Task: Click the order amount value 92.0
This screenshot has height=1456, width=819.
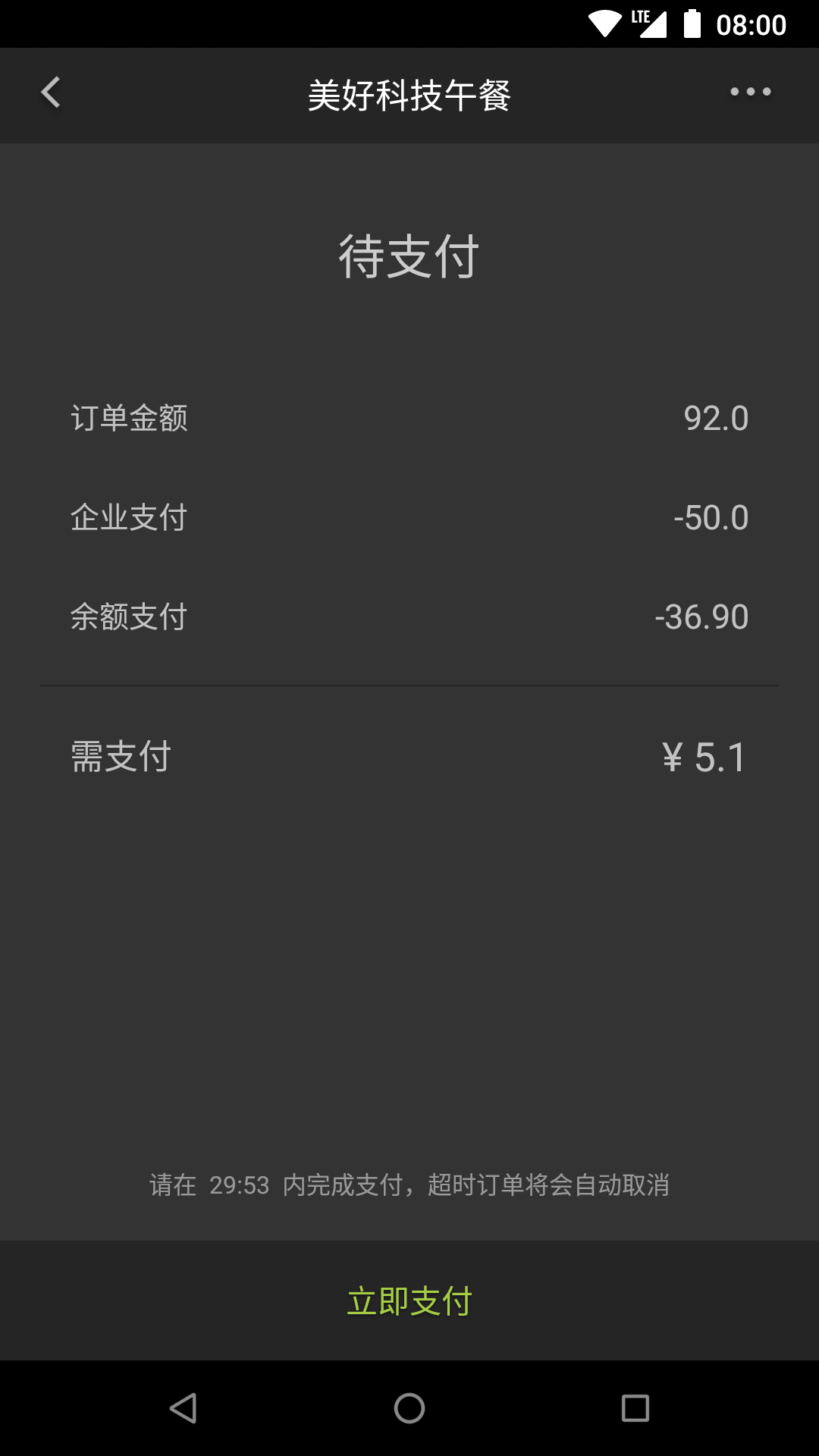Action: coord(715,417)
